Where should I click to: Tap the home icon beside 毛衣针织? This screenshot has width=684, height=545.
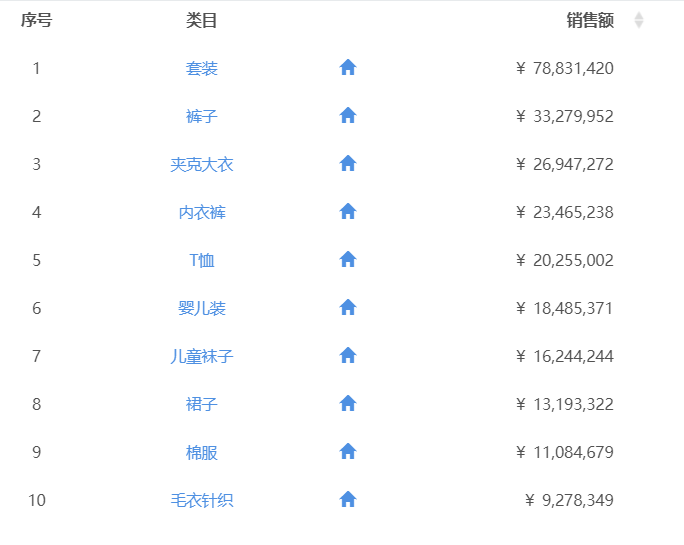click(348, 499)
